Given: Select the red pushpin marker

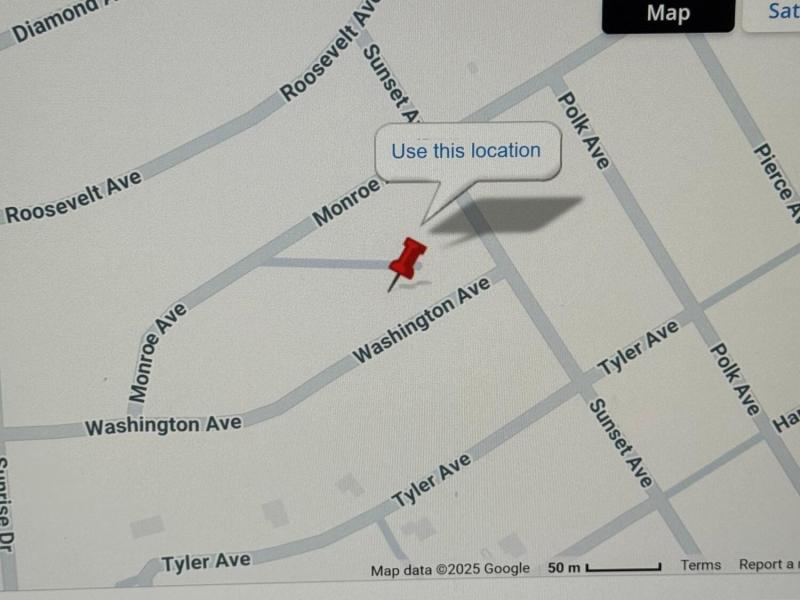Looking at the screenshot, I should coord(408,259).
